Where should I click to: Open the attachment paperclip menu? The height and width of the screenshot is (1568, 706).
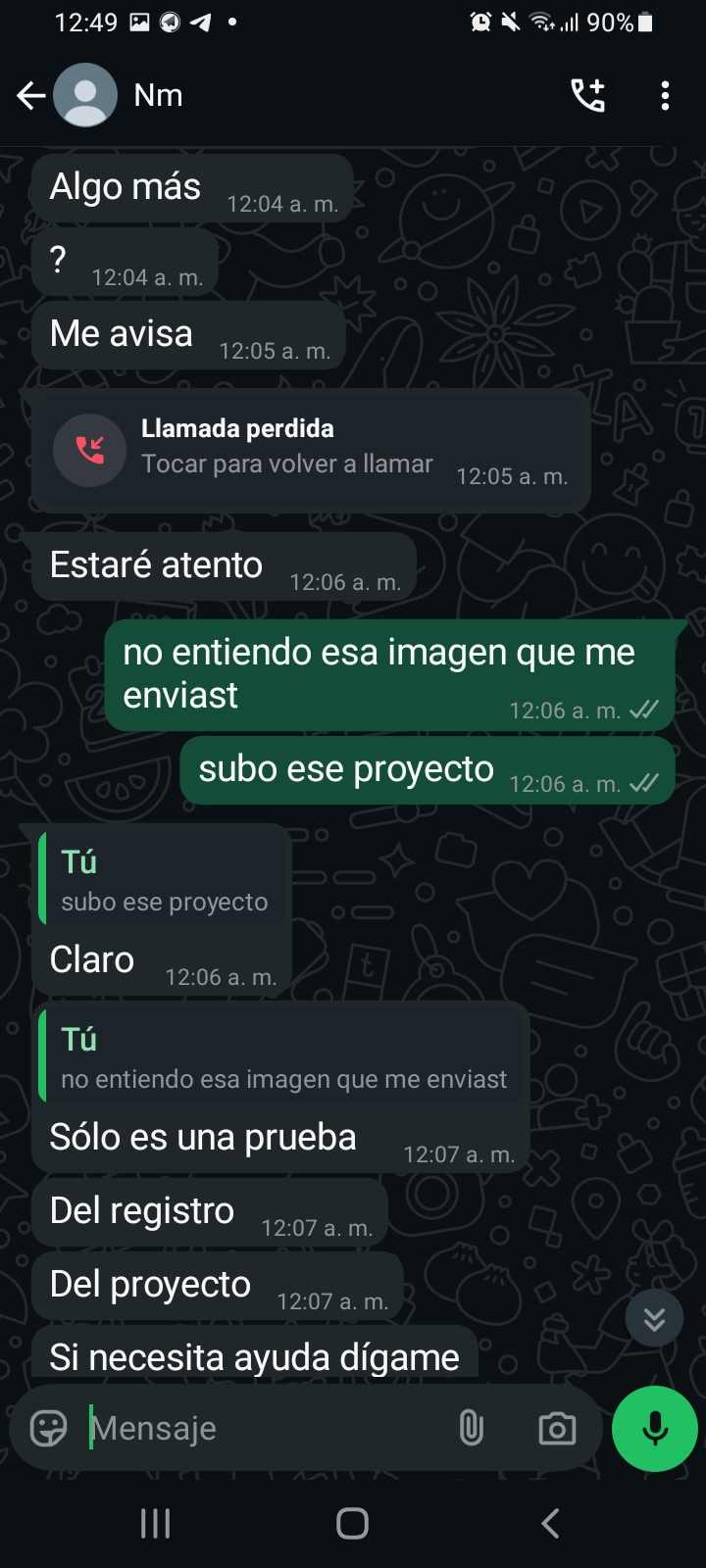(472, 1429)
